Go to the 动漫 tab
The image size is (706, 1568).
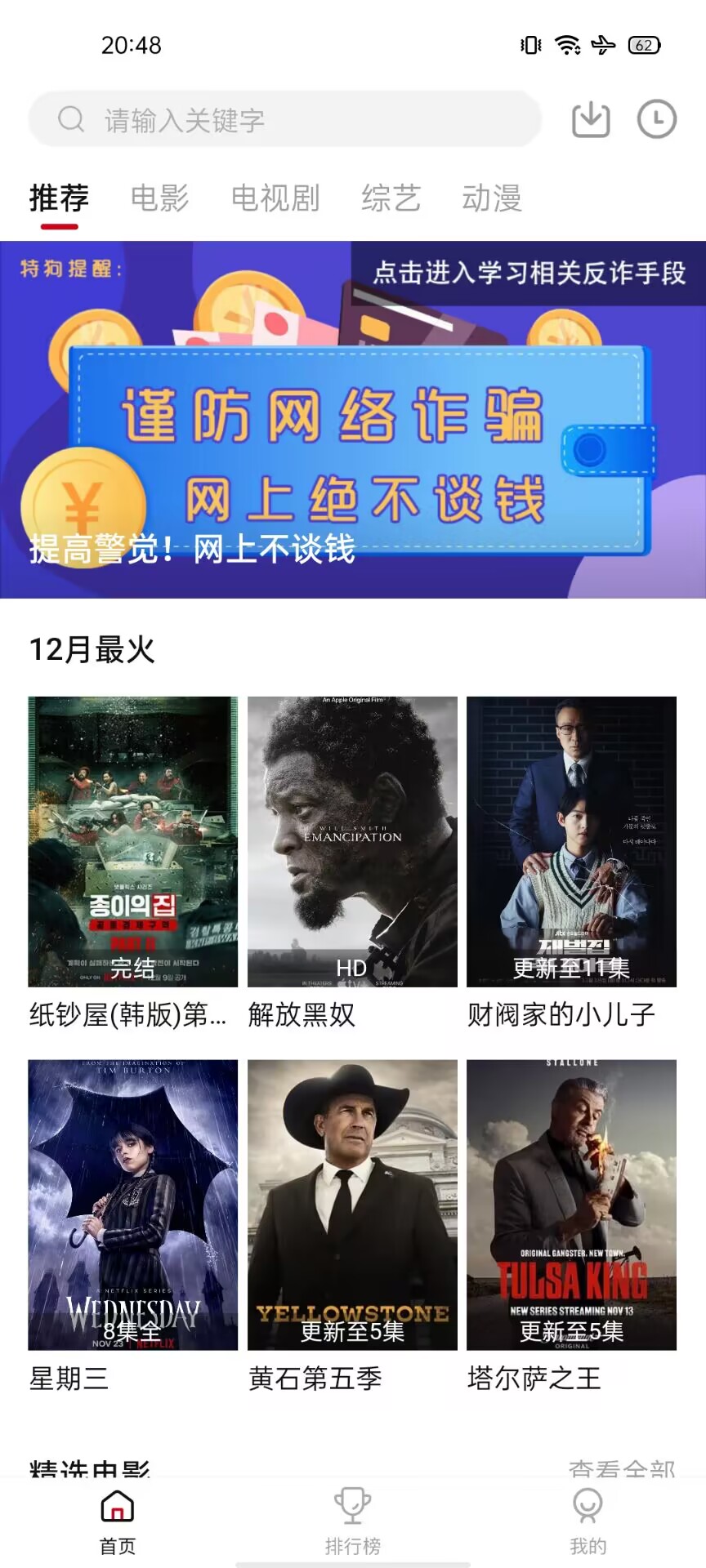(x=492, y=198)
